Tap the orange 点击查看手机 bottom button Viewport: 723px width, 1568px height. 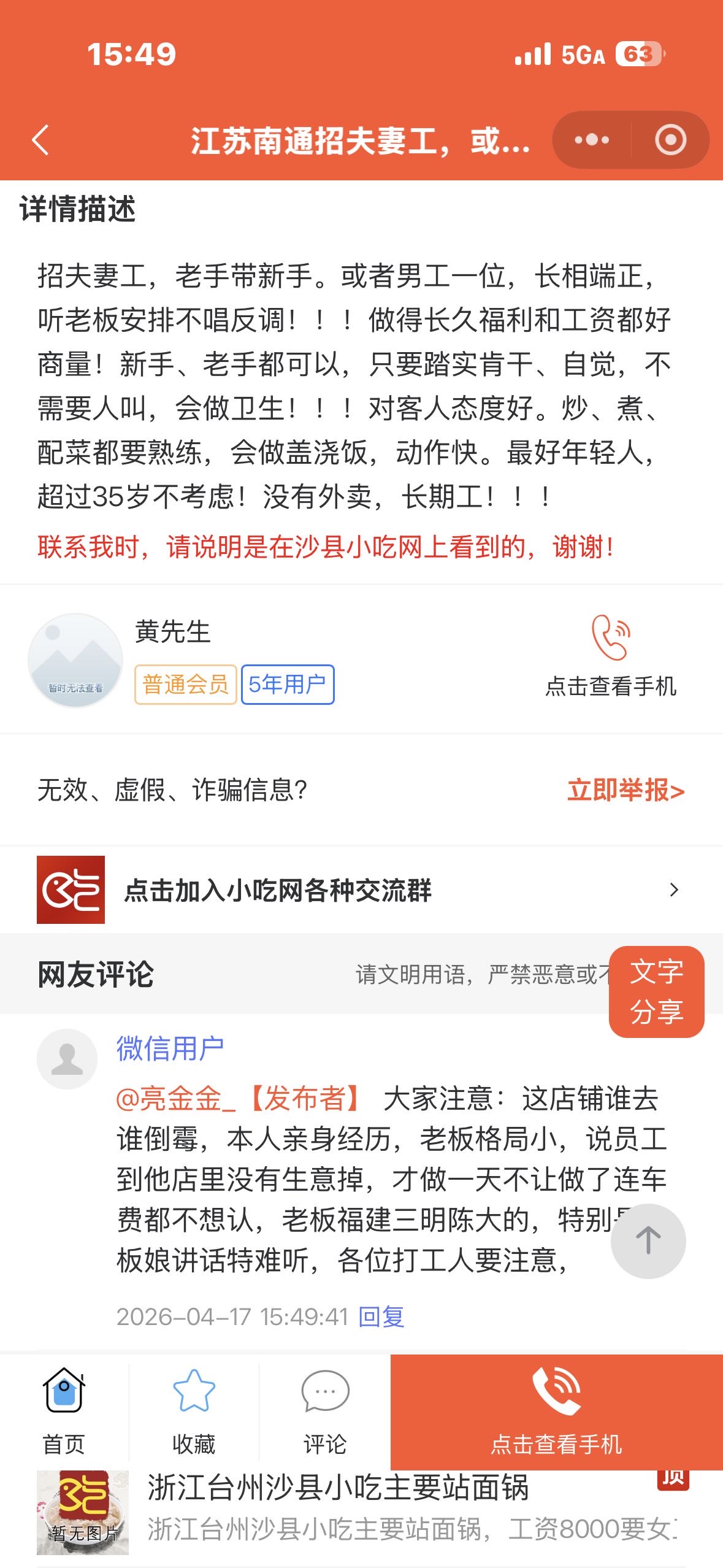(556, 1412)
